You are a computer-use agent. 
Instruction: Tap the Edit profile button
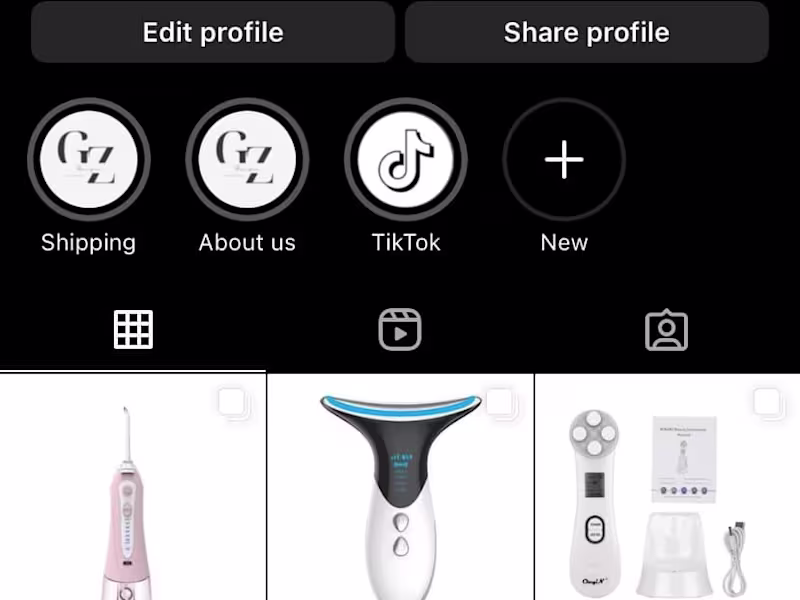(213, 32)
